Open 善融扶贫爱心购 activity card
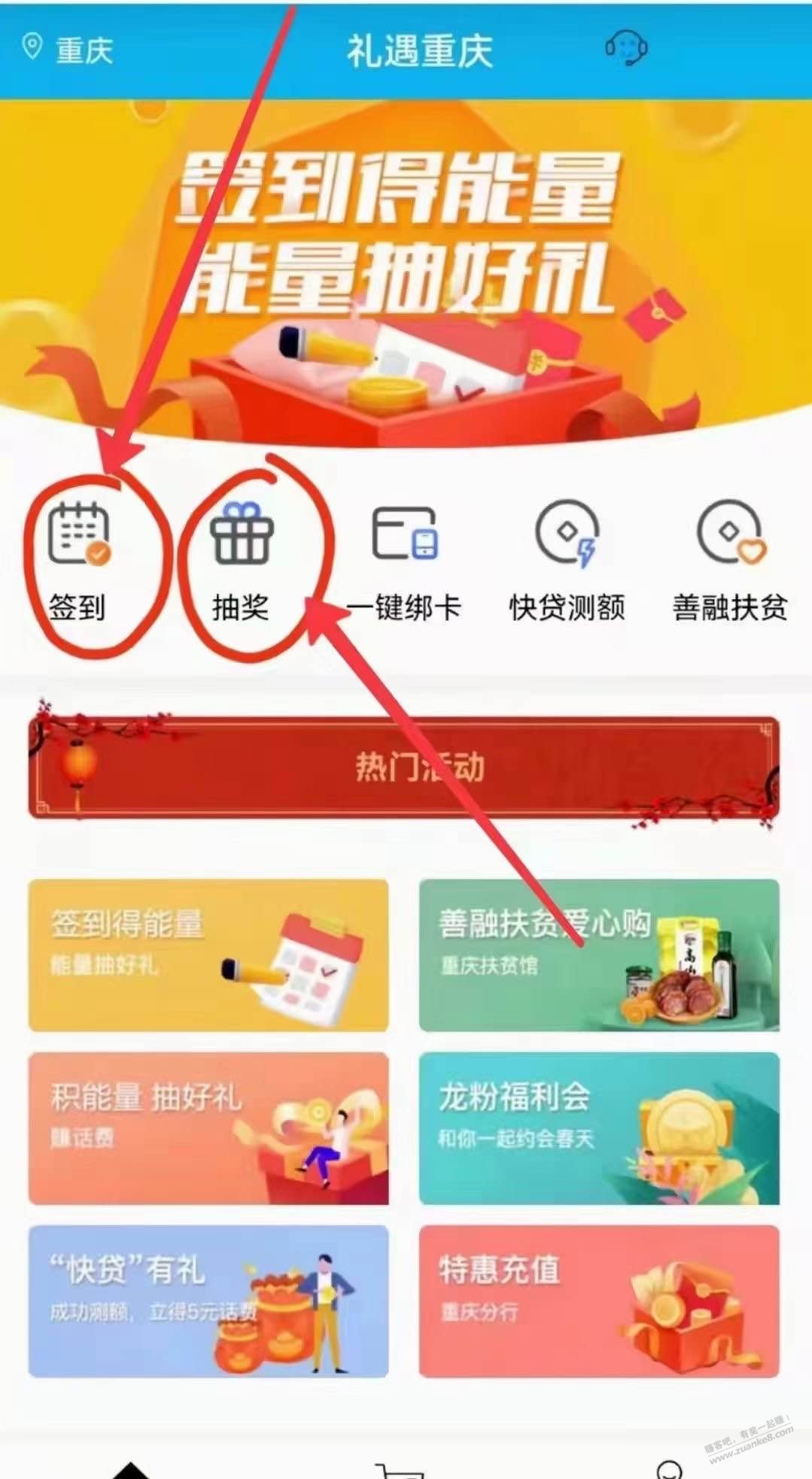This screenshot has width=812, height=1479. point(599,954)
